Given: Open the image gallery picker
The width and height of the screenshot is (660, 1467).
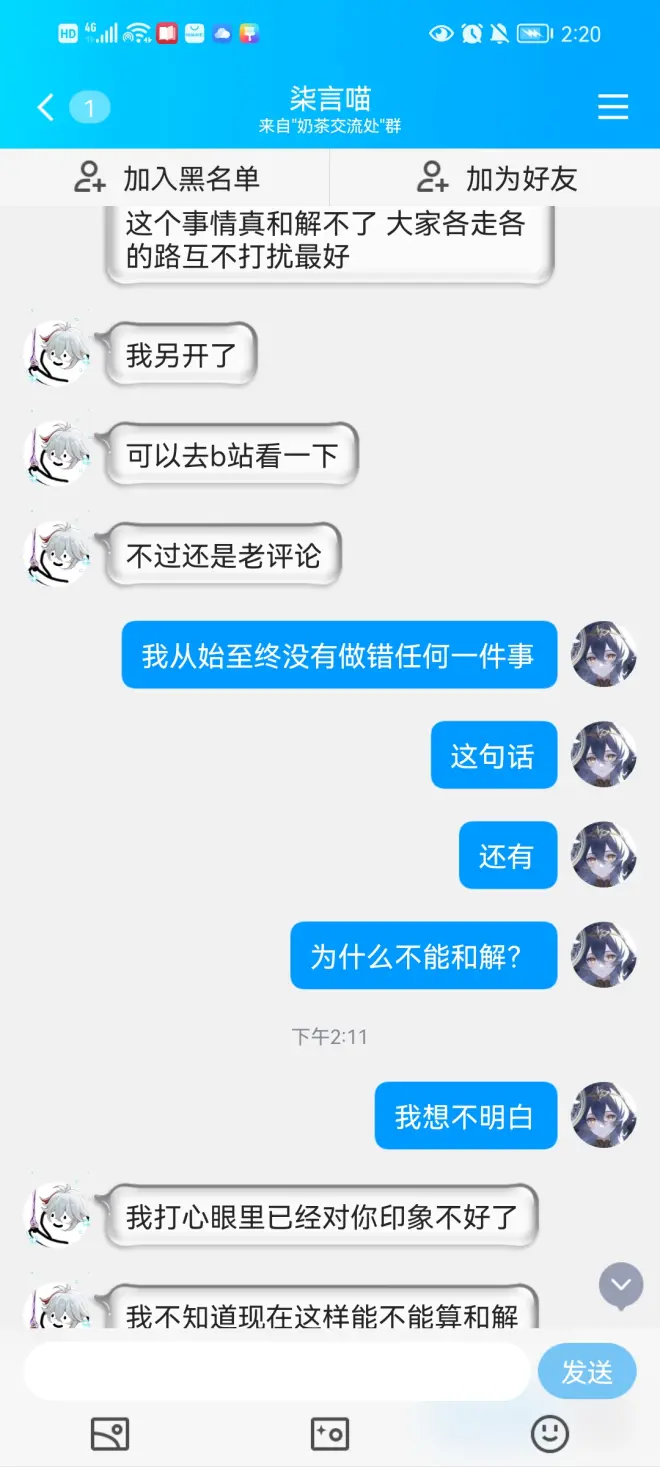Looking at the screenshot, I should click(110, 1434).
